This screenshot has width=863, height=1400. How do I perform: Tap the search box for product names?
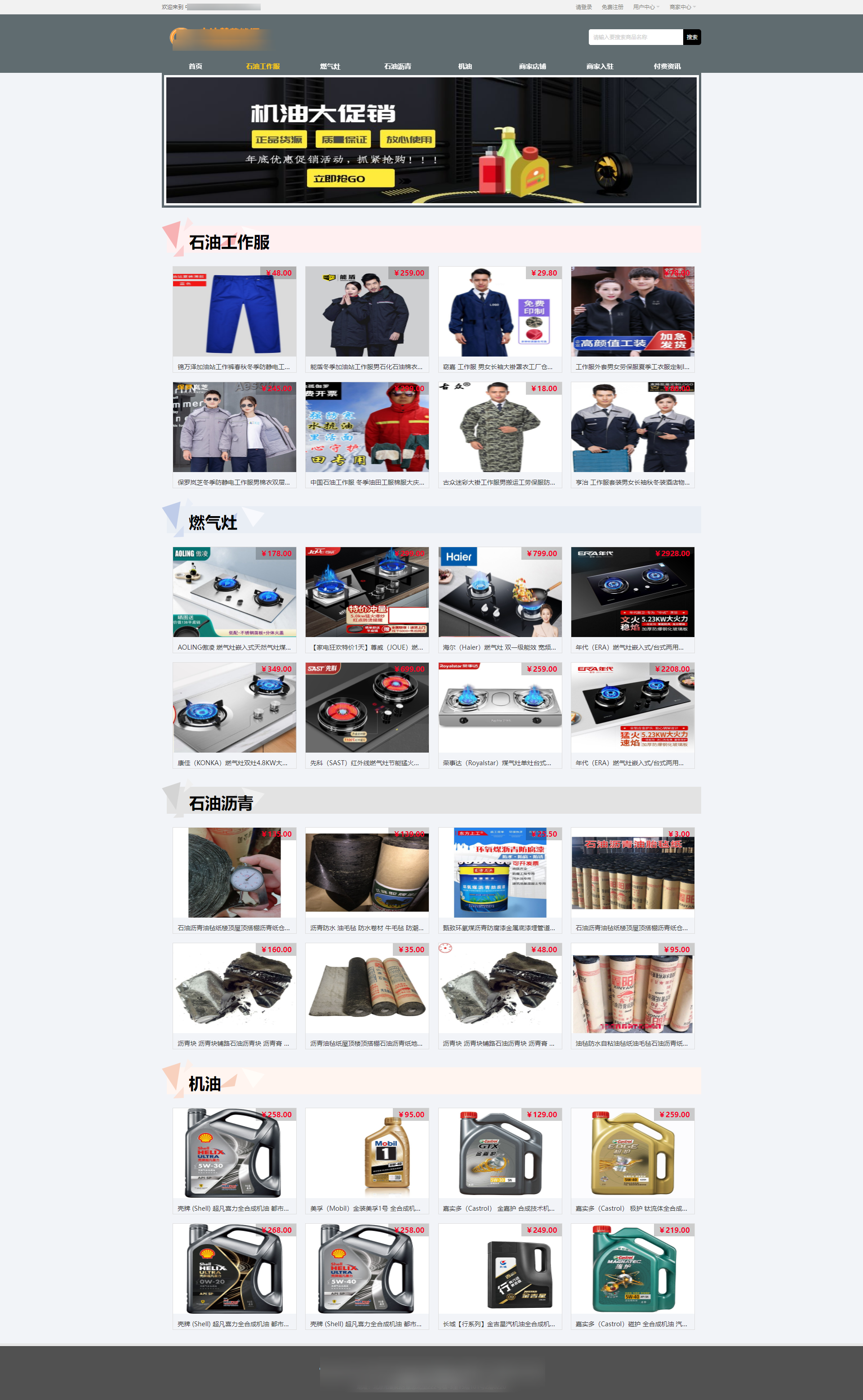click(x=635, y=37)
